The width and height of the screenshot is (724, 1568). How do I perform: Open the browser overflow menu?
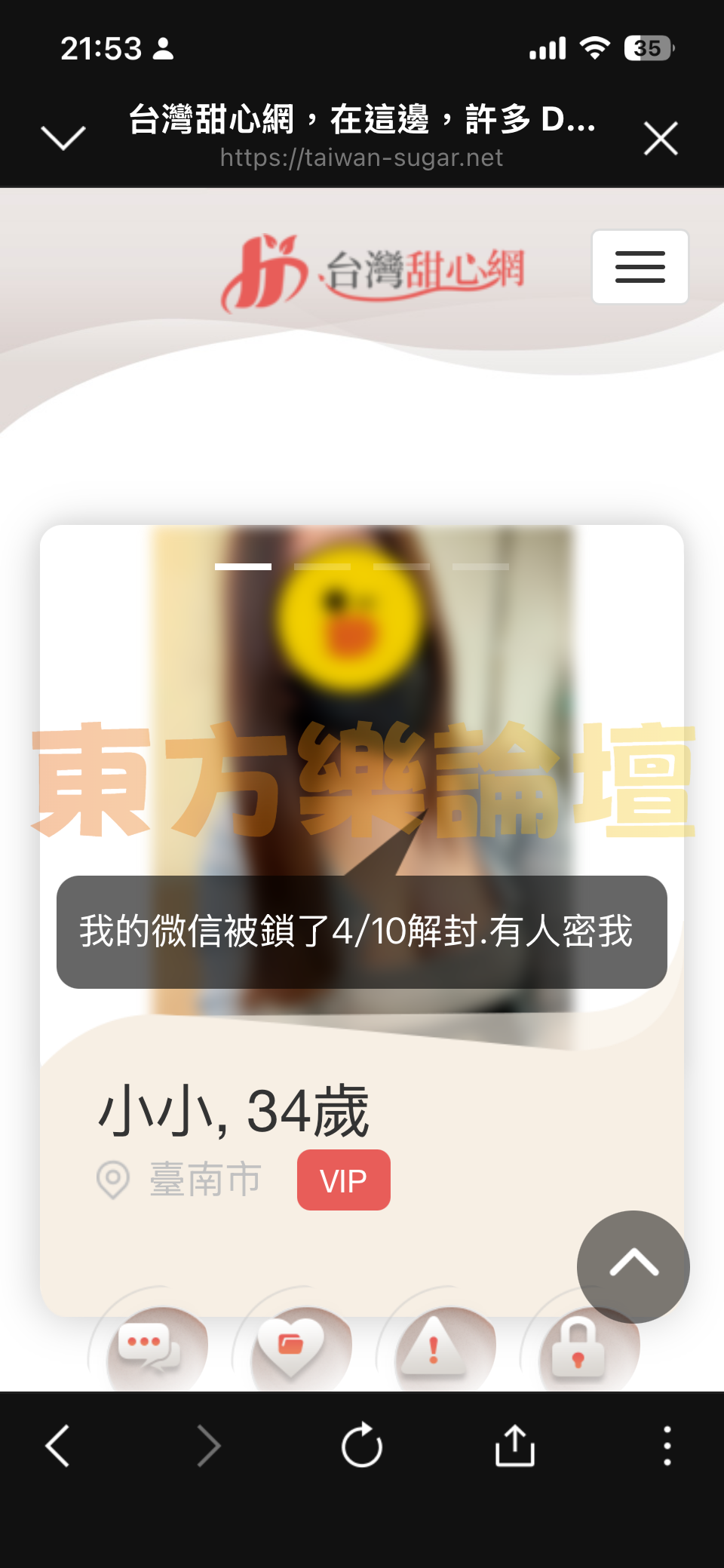pyautogui.click(x=667, y=1445)
